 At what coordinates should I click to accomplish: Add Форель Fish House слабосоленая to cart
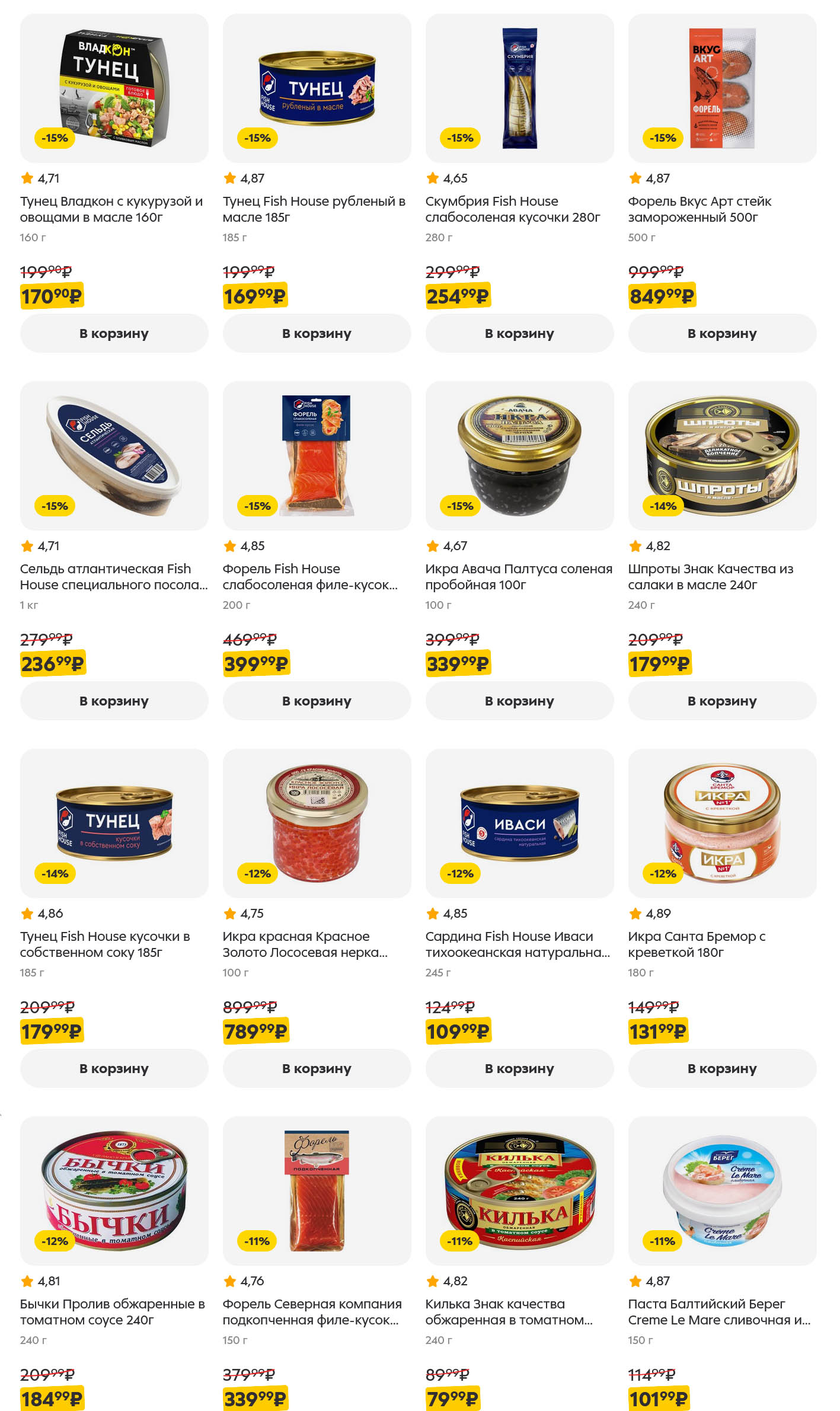point(317,701)
